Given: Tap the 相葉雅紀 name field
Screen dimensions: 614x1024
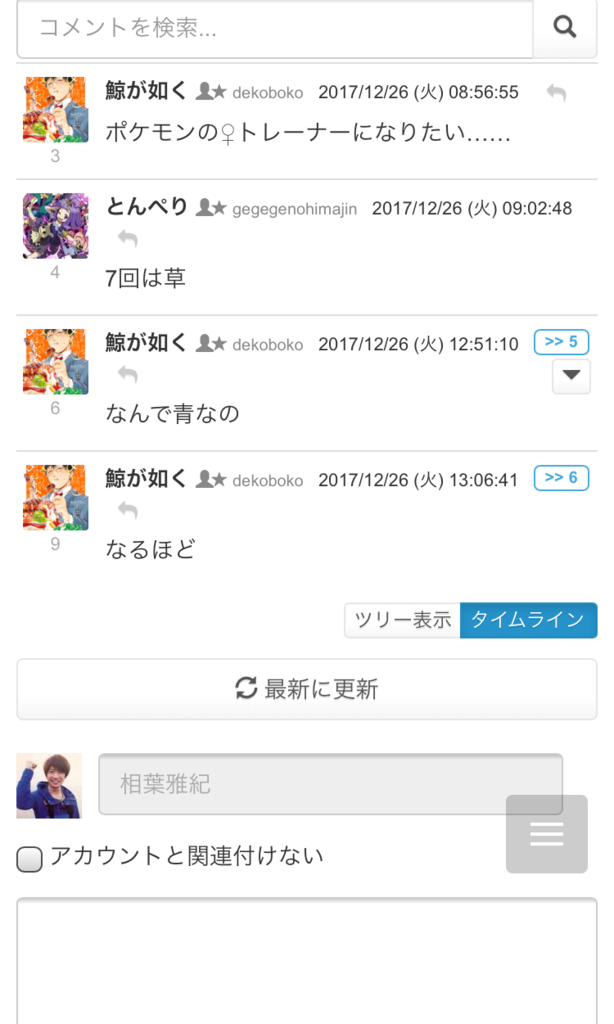Looking at the screenshot, I should point(331,784).
